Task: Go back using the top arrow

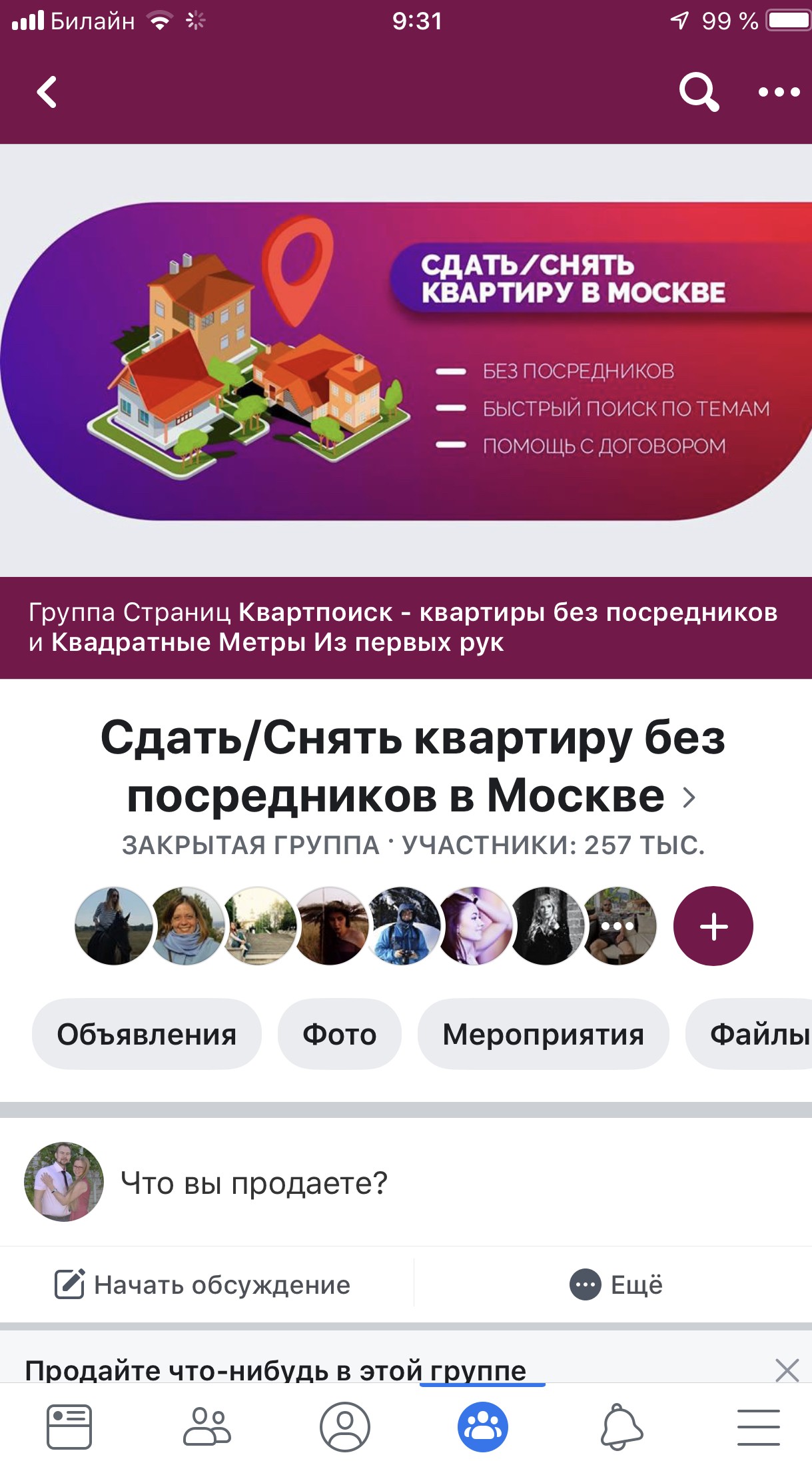Action: [47, 92]
